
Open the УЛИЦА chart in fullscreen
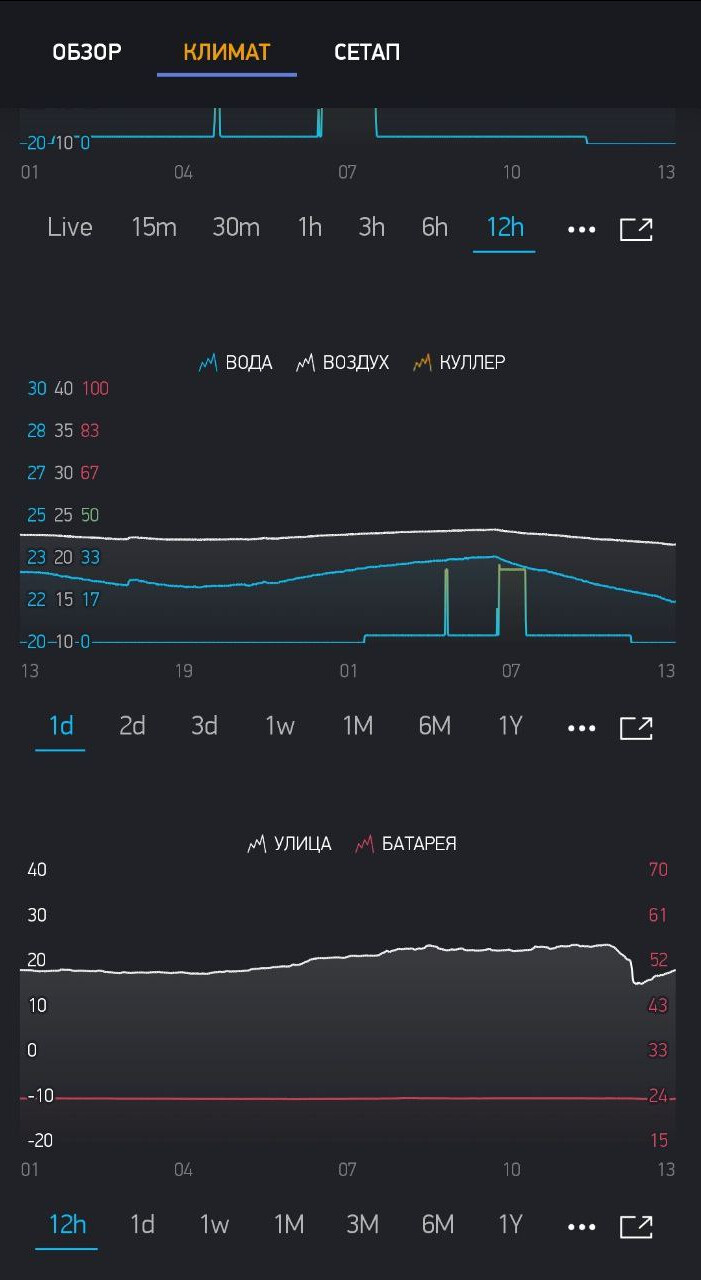coord(636,1226)
